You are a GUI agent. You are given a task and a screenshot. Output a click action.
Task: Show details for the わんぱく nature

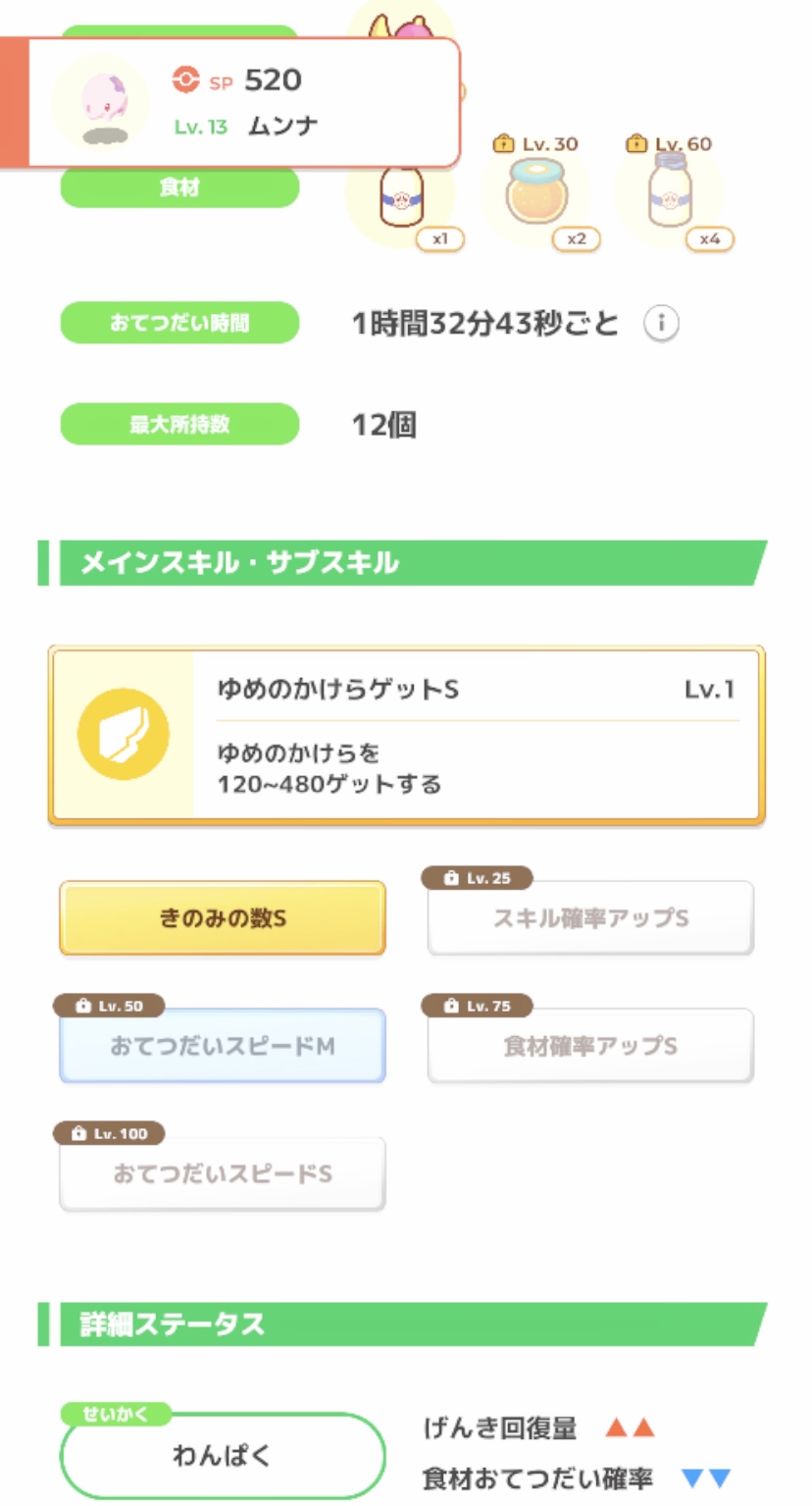click(223, 1456)
